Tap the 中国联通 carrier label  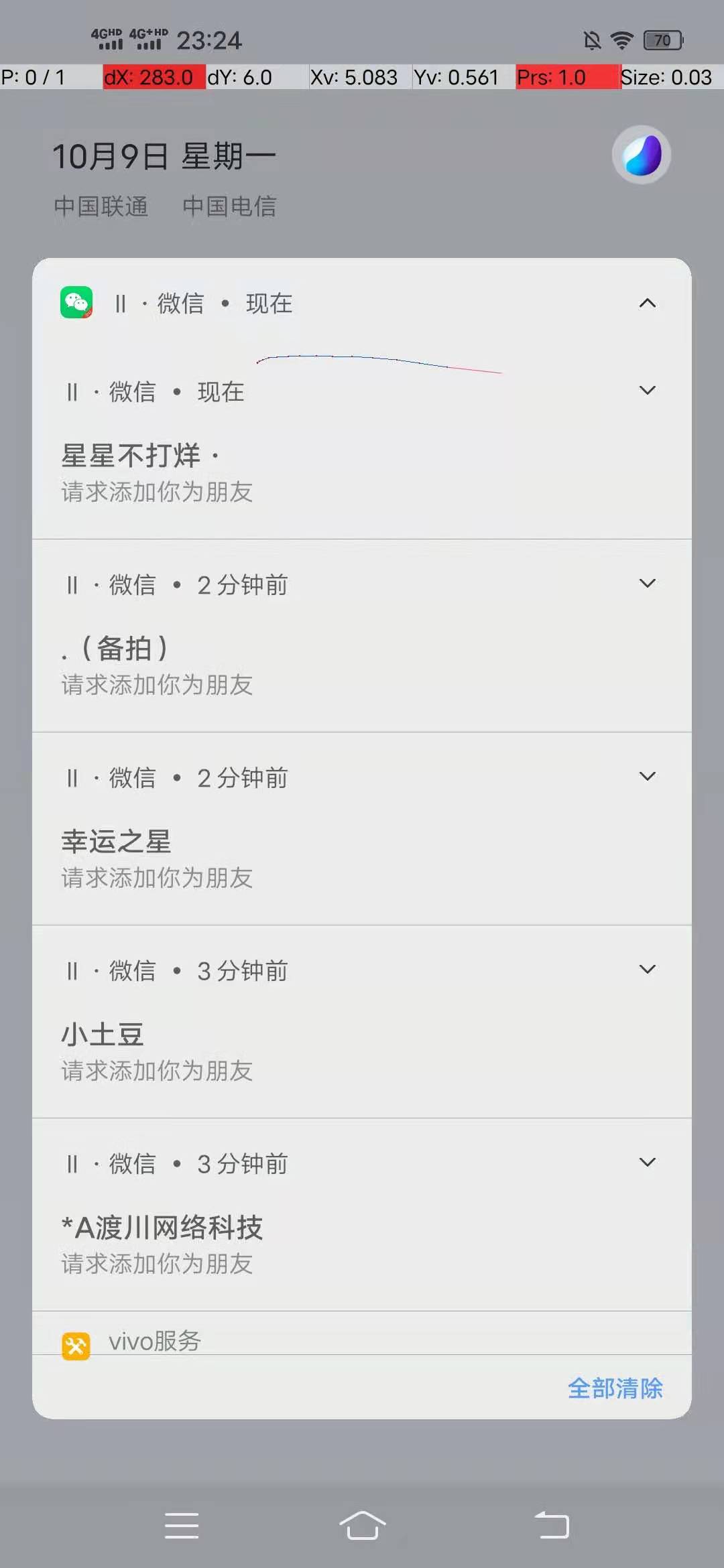click(x=101, y=206)
